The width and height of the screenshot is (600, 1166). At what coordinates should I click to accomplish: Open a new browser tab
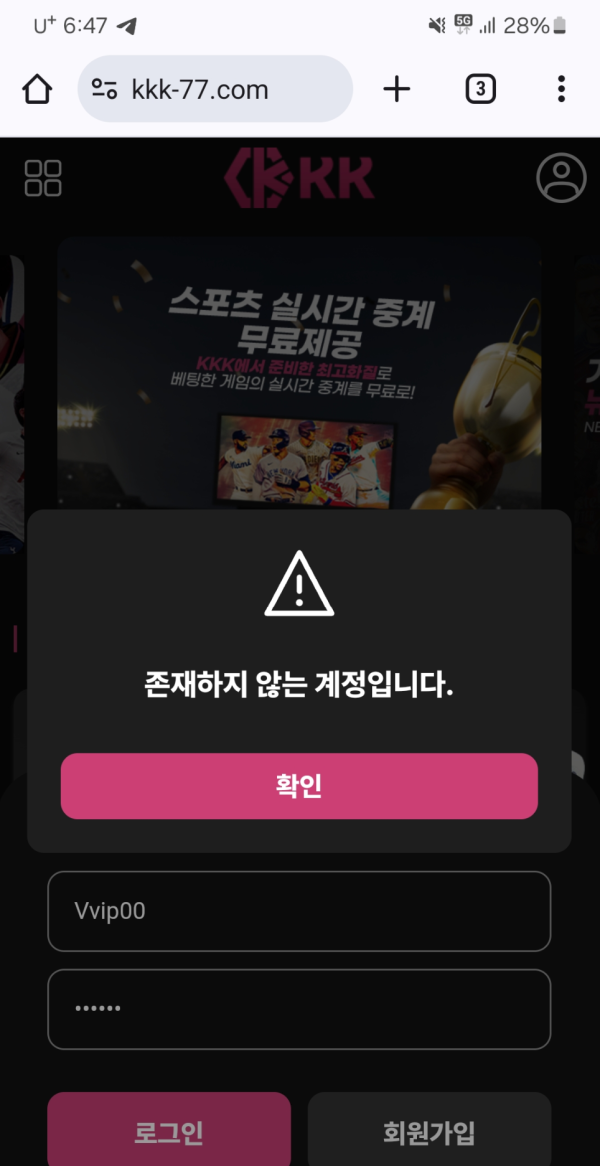coord(397,89)
